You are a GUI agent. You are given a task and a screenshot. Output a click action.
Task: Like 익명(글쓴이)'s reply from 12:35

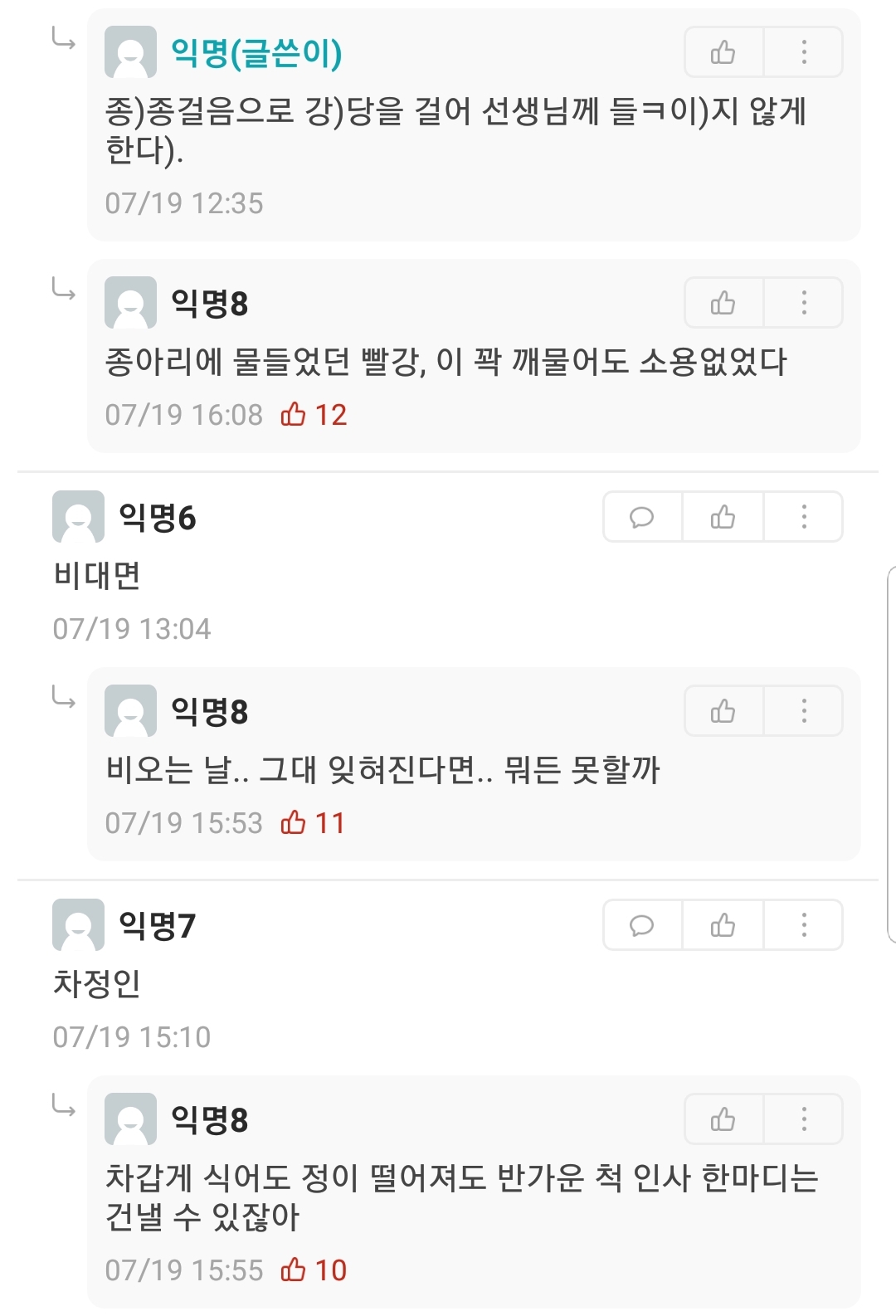coord(723,52)
